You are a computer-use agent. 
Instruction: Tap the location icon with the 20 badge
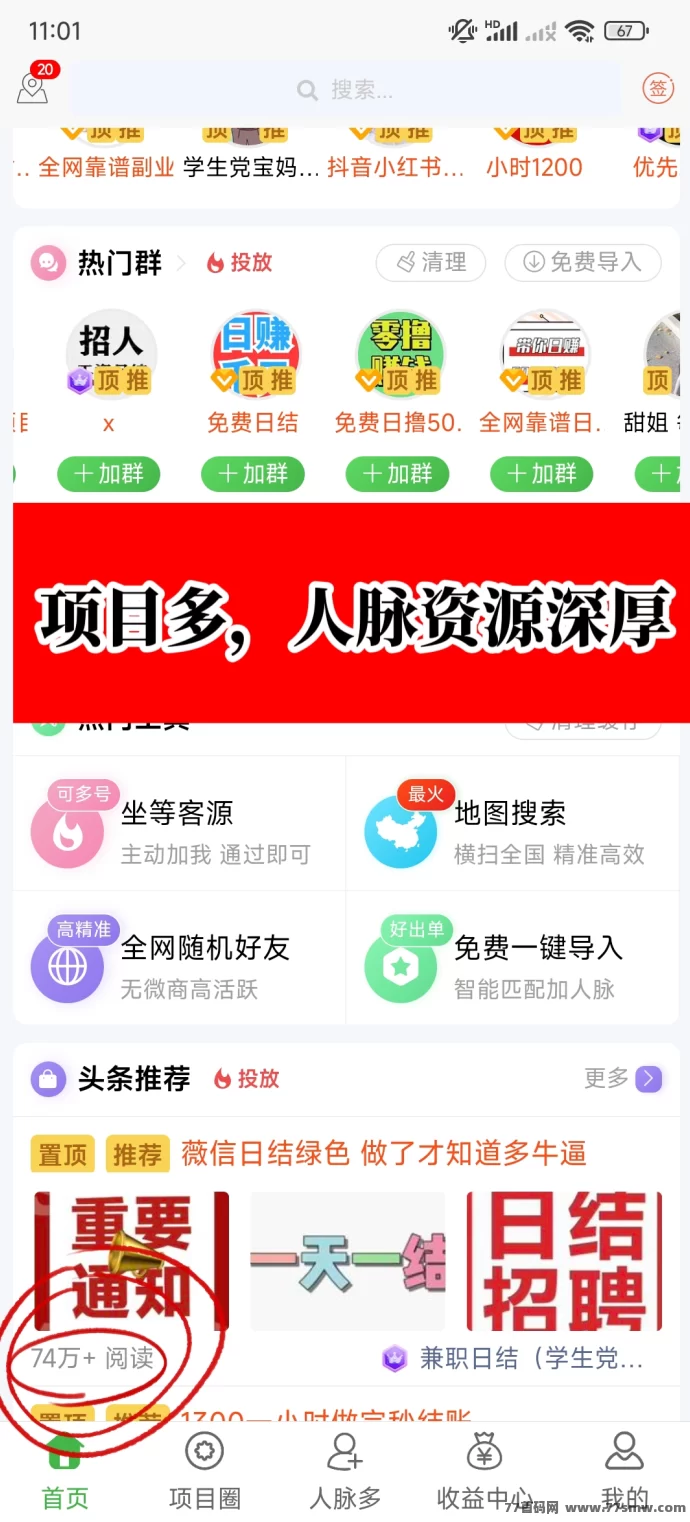pos(33,86)
